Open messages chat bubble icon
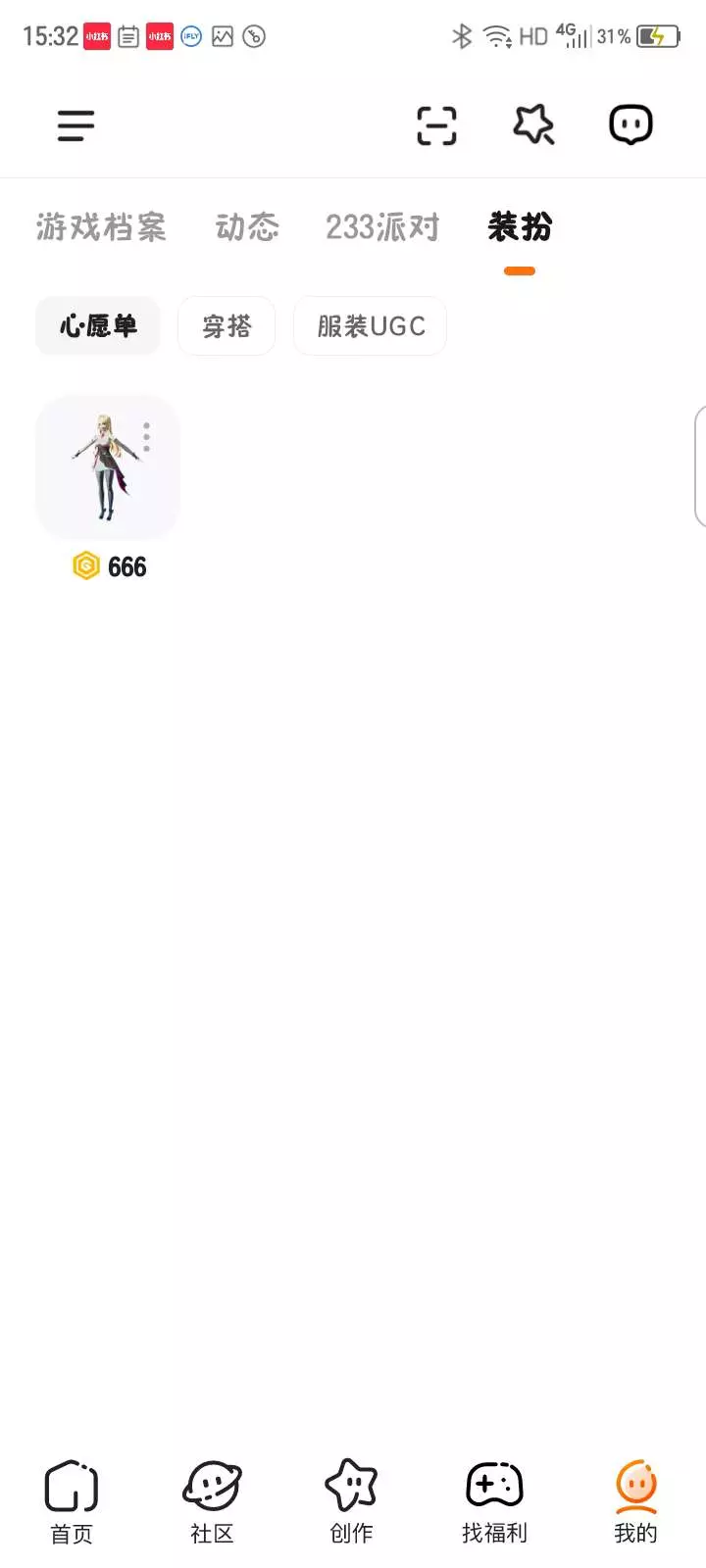 tap(630, 125)
